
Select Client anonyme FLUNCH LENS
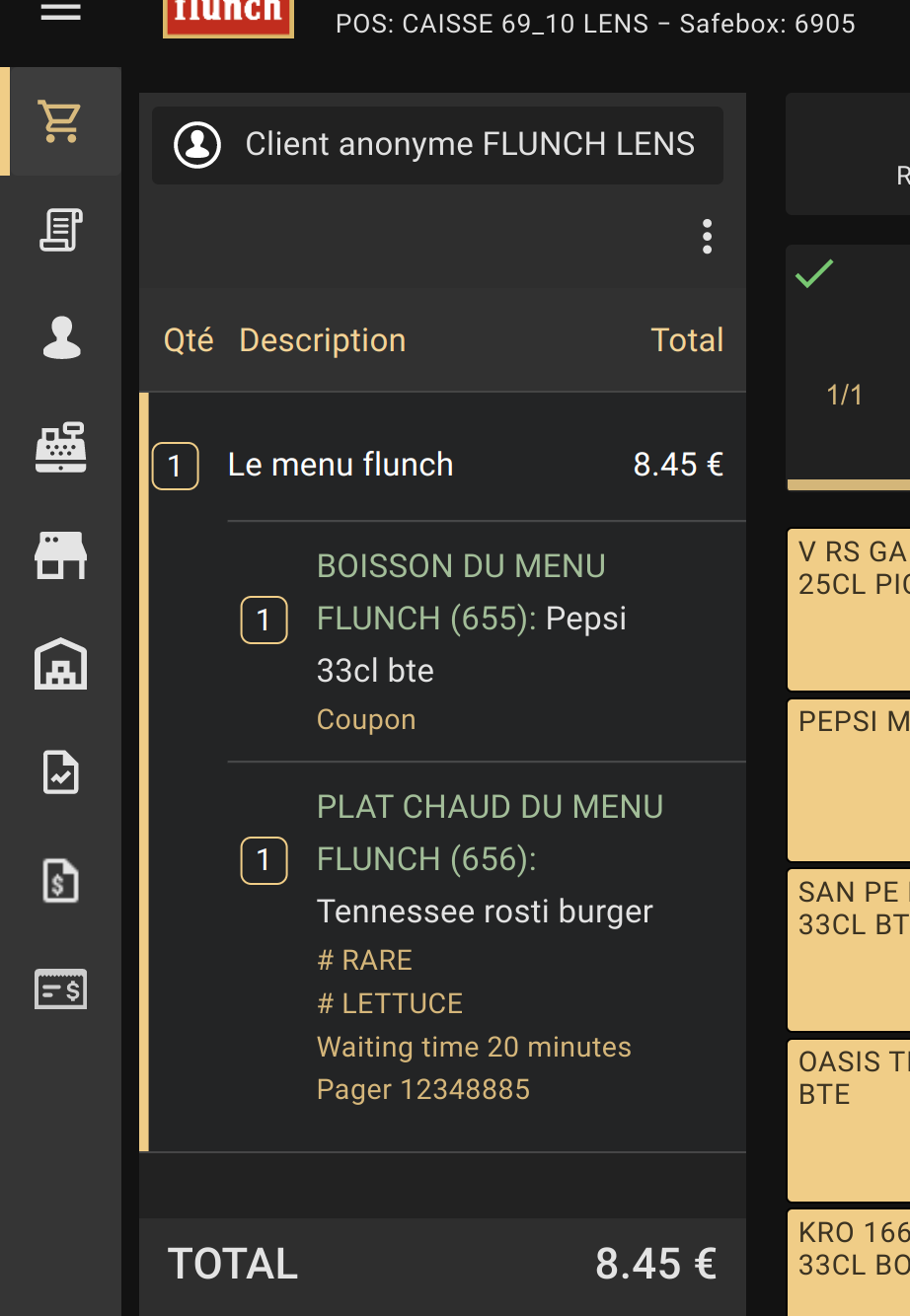click(437, 145)
